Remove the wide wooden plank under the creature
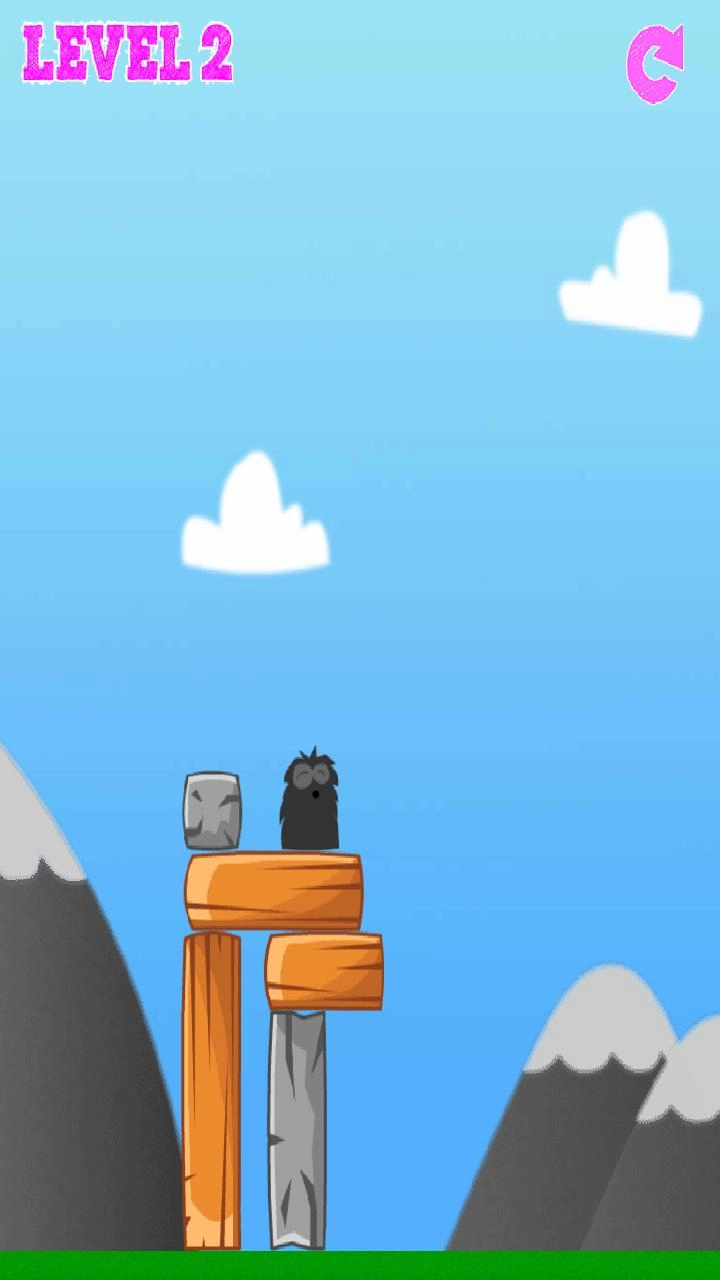Image resolution: width=720 pixels, height=1280 pixels. (x=273, y=891)
